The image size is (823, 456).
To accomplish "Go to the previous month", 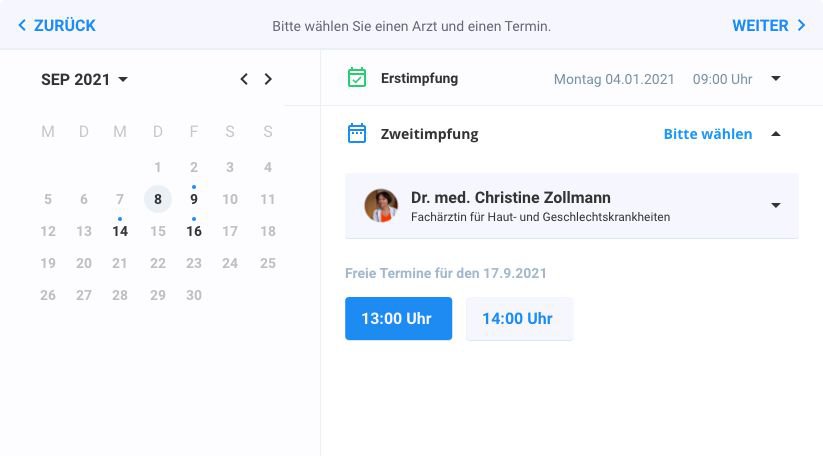I will pyautogui.click(x=244, y=79).
